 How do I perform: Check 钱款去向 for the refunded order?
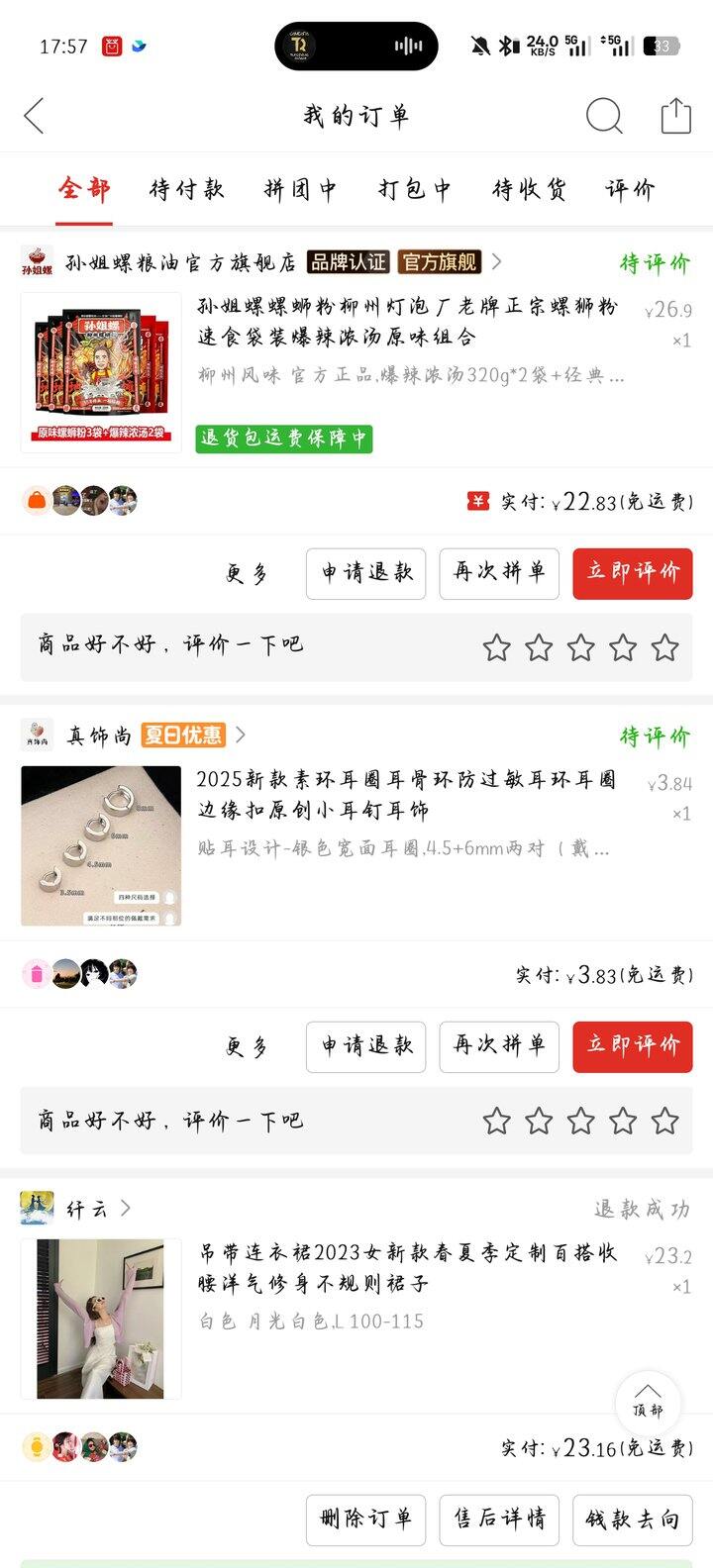632,1519
